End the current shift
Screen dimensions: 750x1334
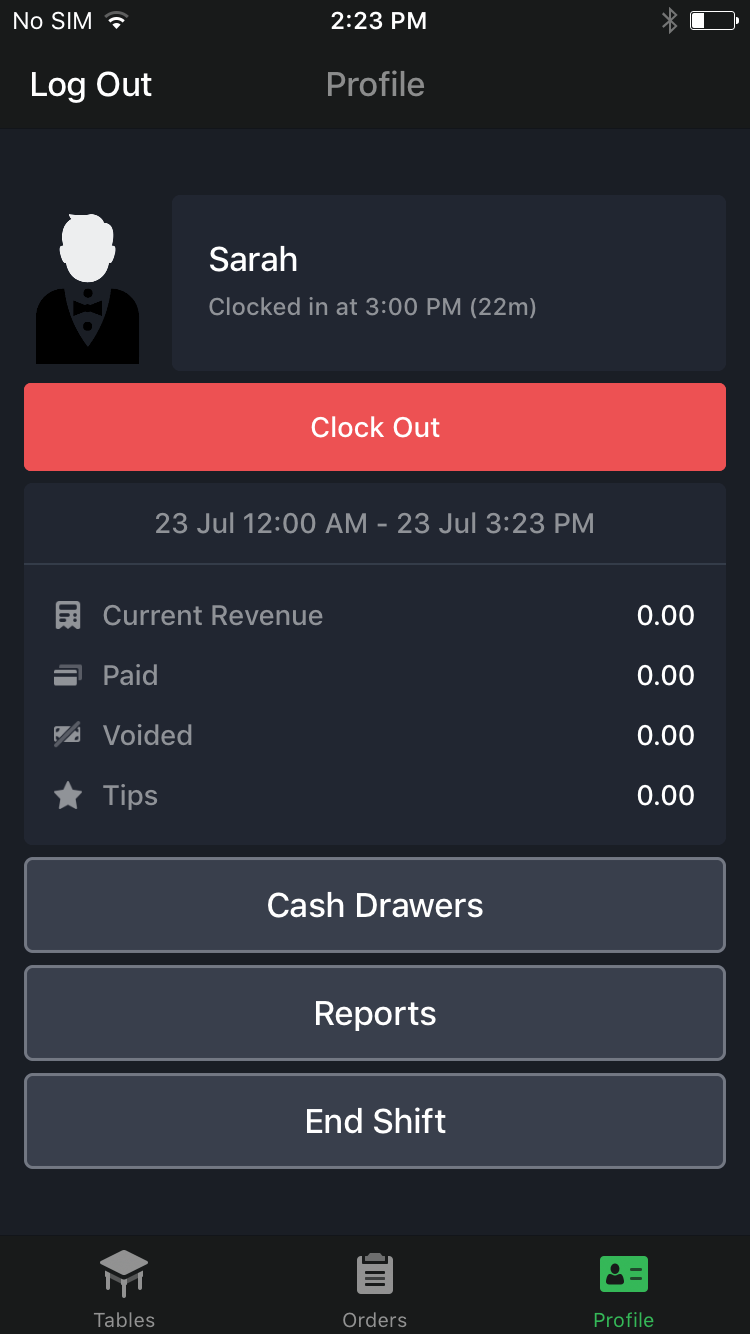click(x=375, y=1121)
